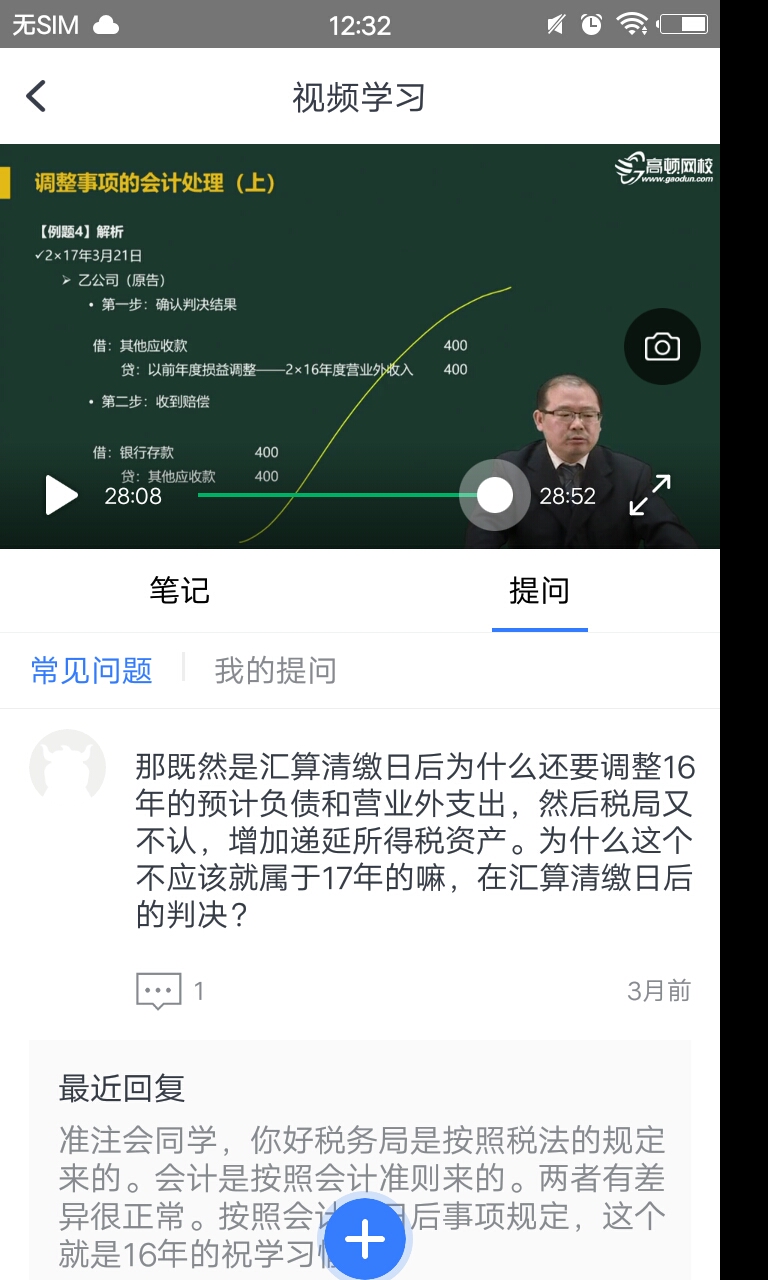
Task: Switch to the 笔记 tab
Action: point(180,591)
